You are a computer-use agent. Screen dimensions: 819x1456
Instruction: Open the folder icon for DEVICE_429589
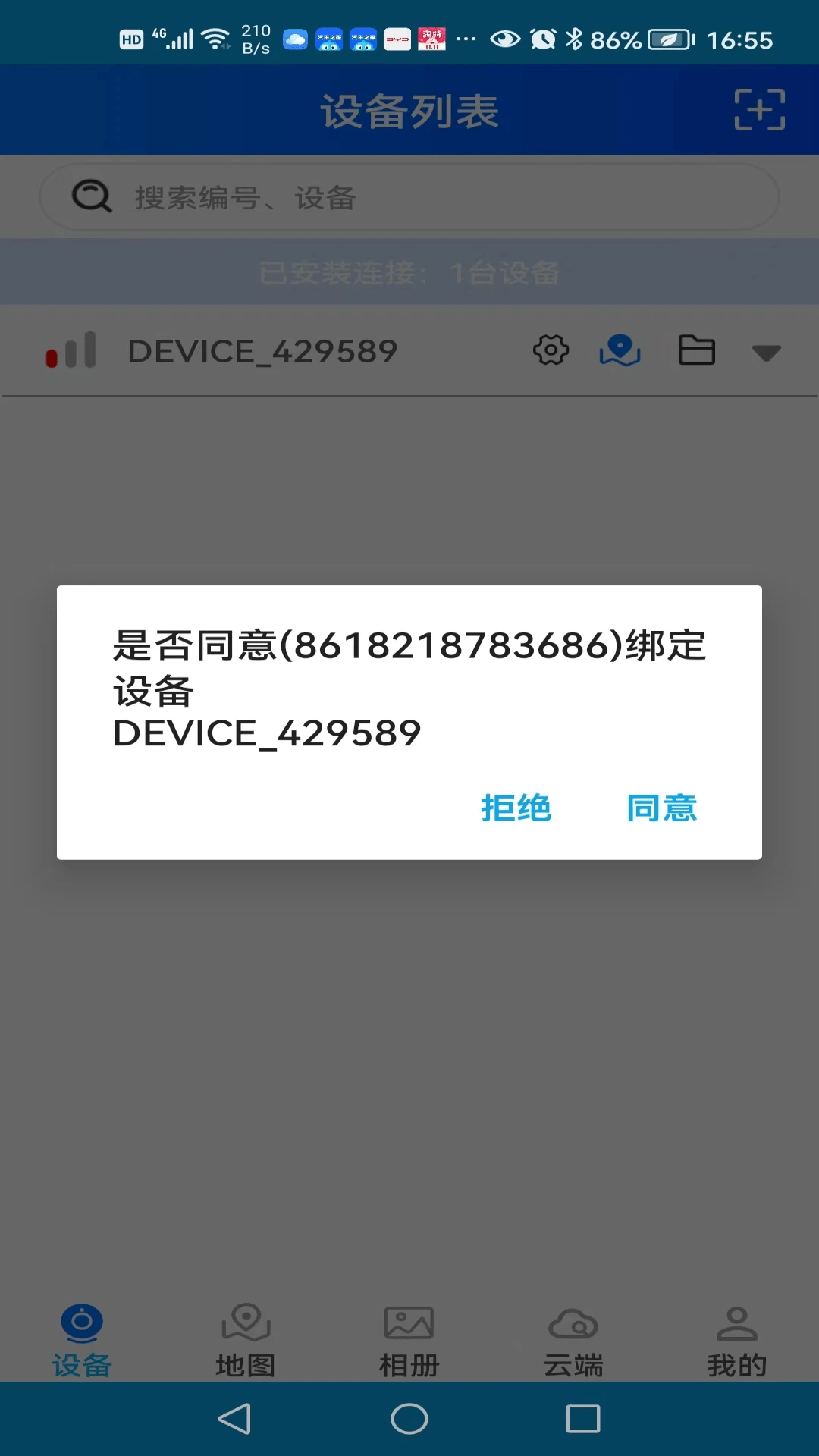click(696, 350)
